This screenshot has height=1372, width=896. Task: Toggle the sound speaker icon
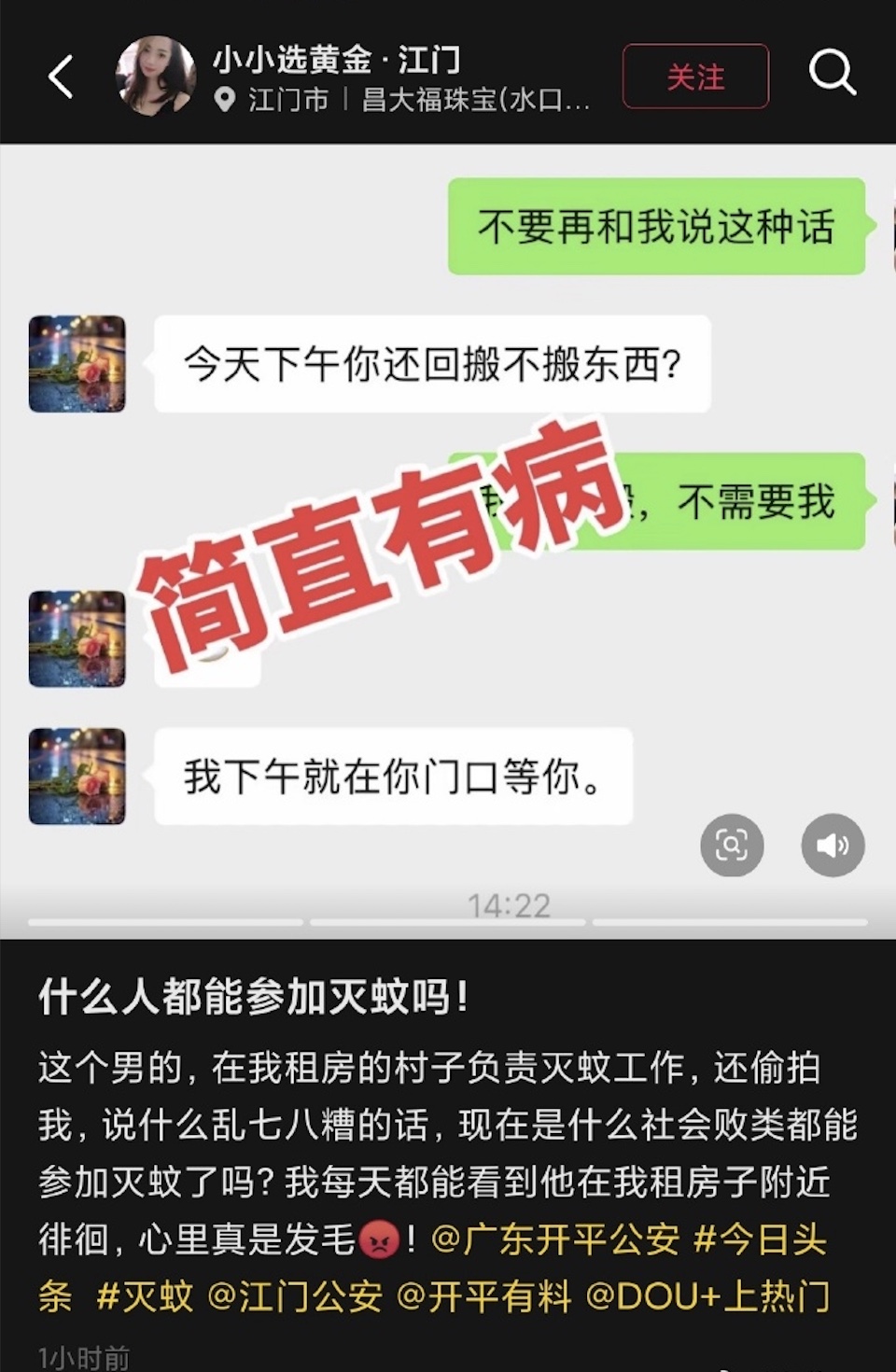click(x=833, y=846)
